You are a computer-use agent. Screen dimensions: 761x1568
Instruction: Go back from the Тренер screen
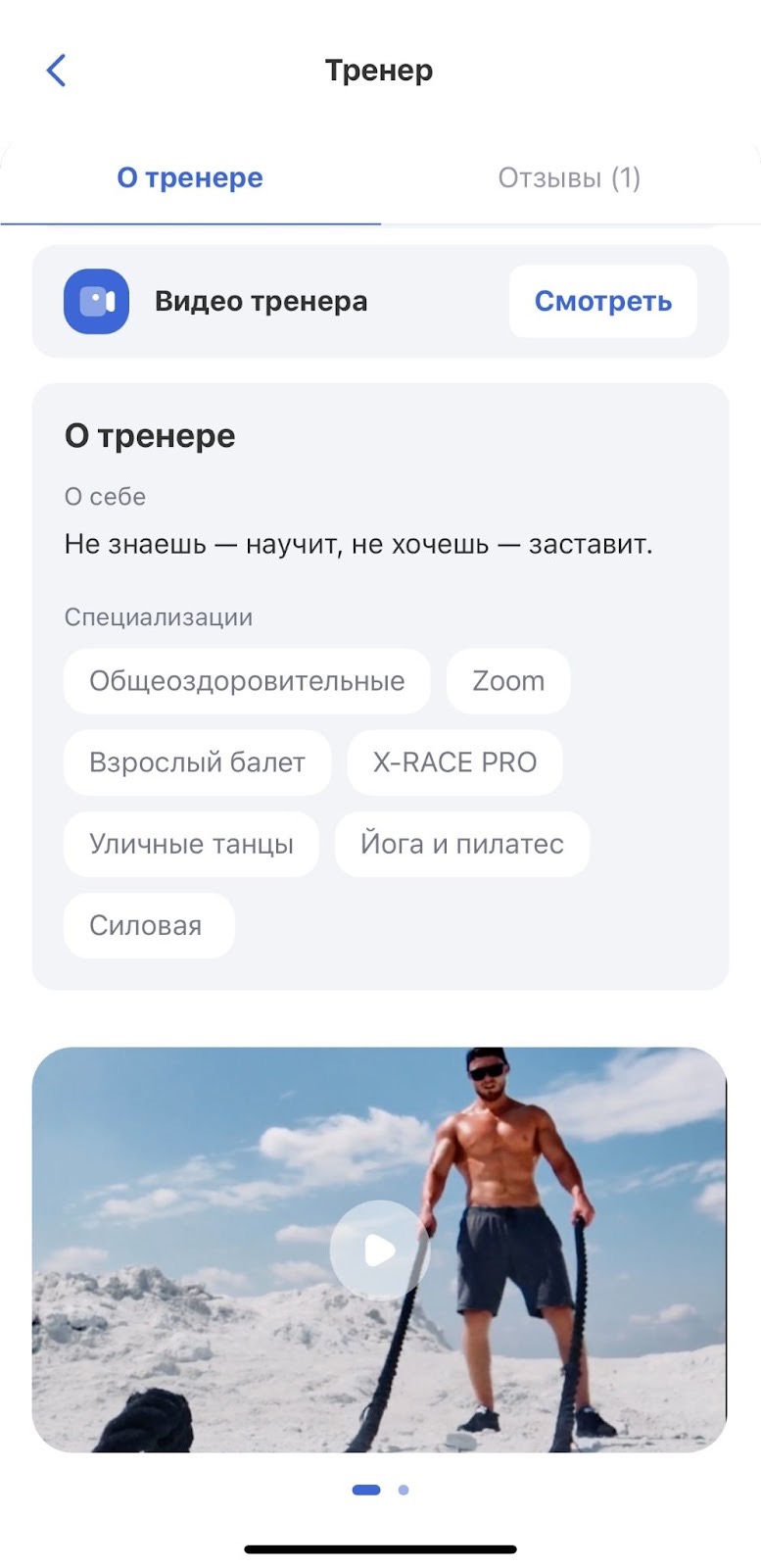(x=57, y=71)
